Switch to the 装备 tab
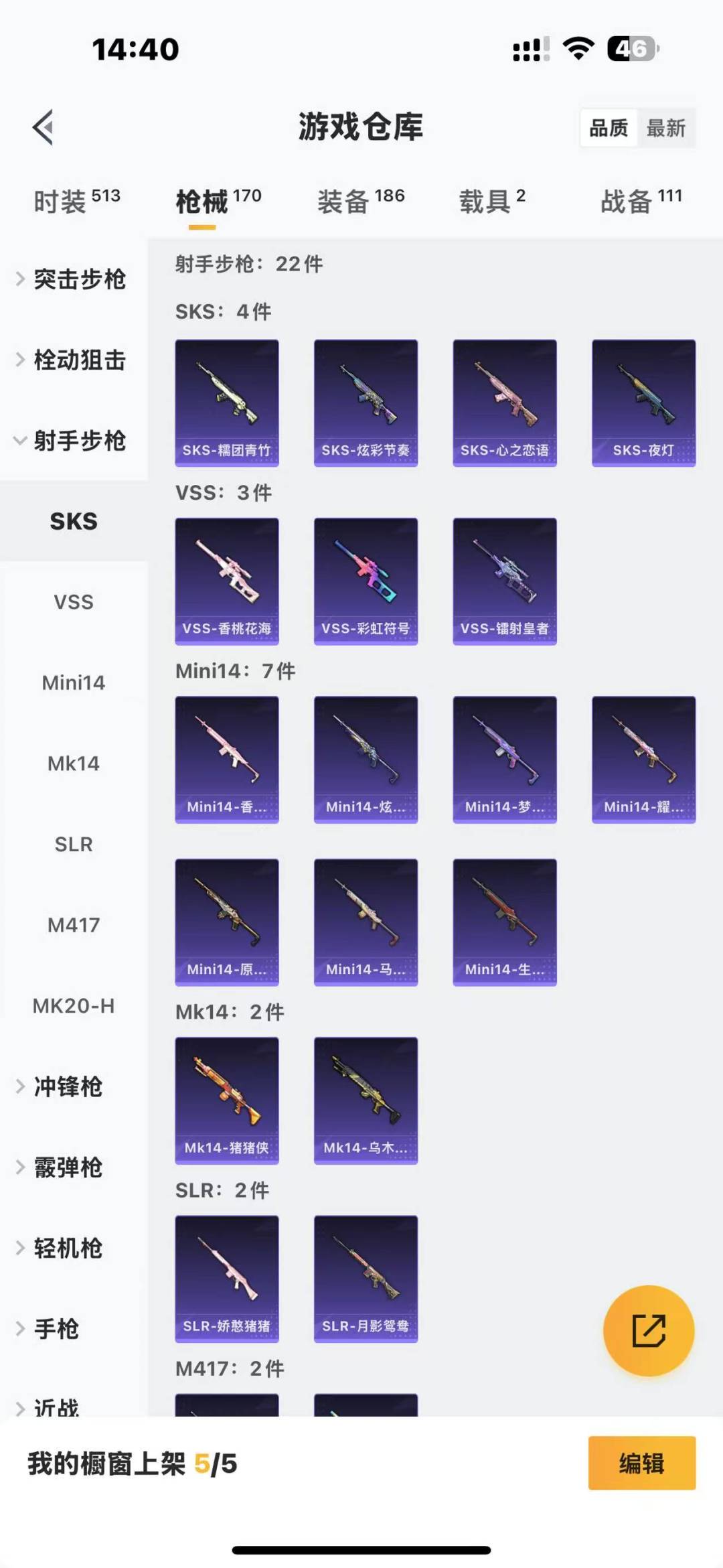Viewport: 723px width, 1568px height. pyautogui.click(x=360, y=201)
